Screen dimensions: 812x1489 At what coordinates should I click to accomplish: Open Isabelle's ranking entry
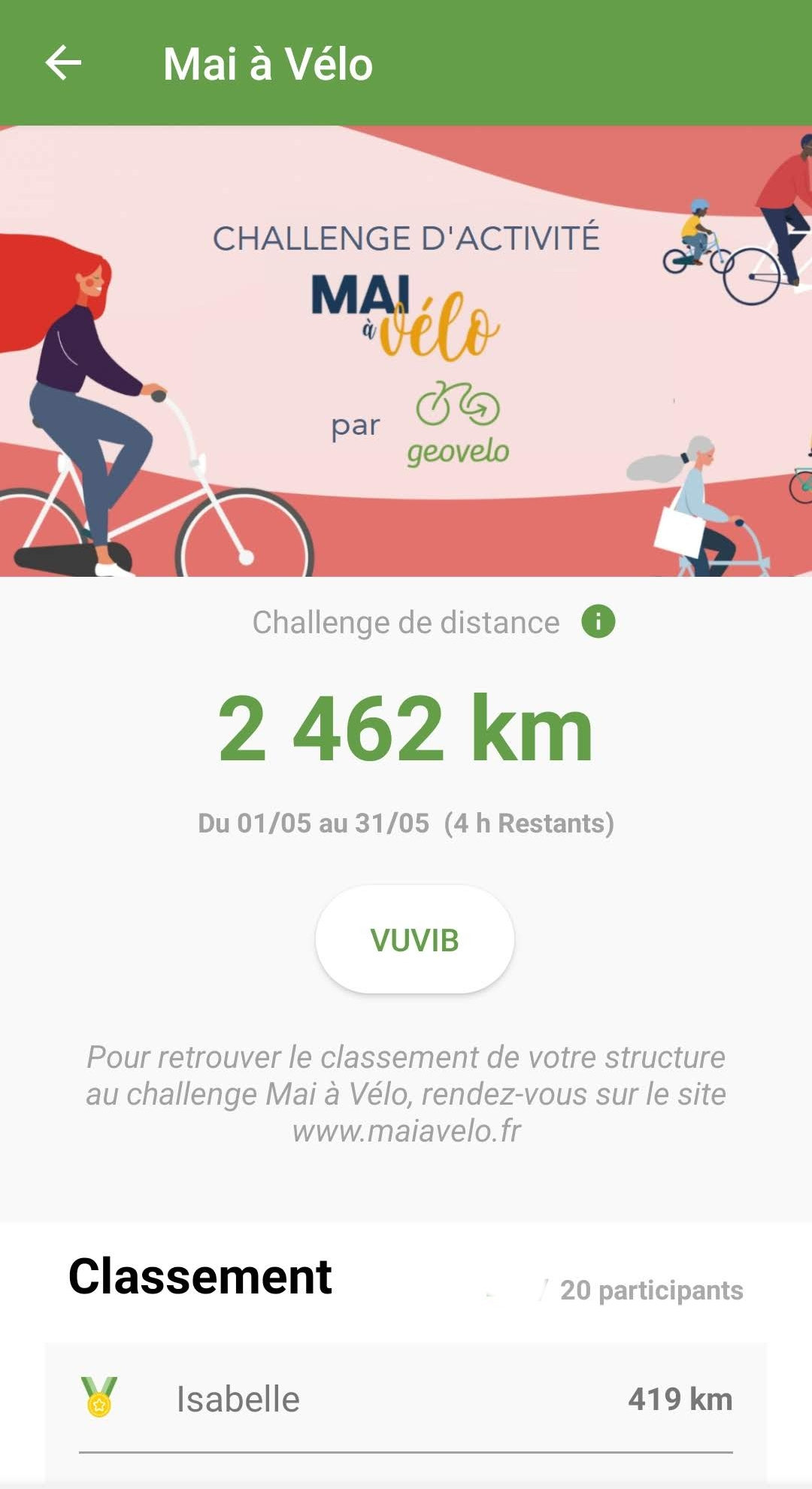pos(406,1400)
